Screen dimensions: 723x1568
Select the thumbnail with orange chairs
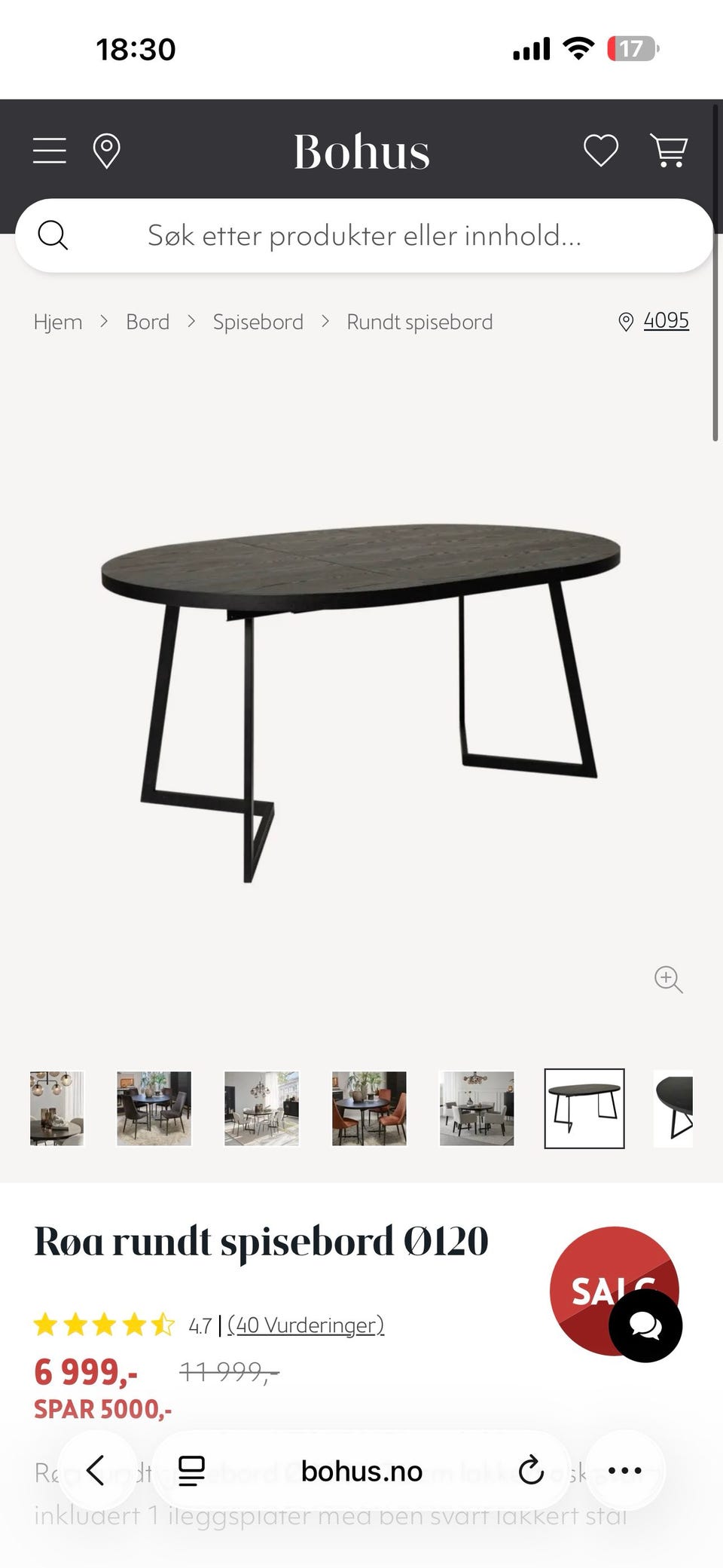pos(369,1108)
